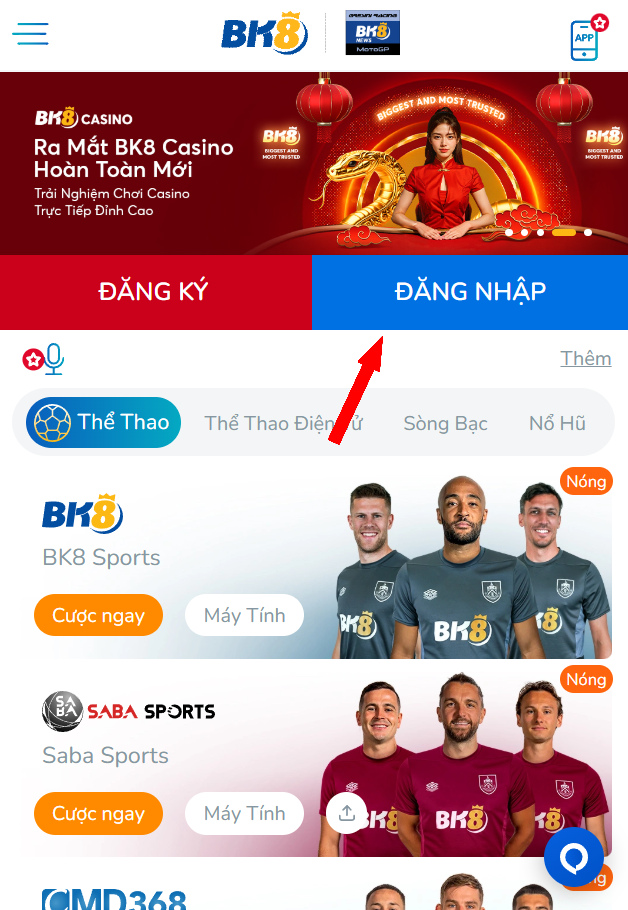Tap the share upload icon

click(x=347, y=814)
